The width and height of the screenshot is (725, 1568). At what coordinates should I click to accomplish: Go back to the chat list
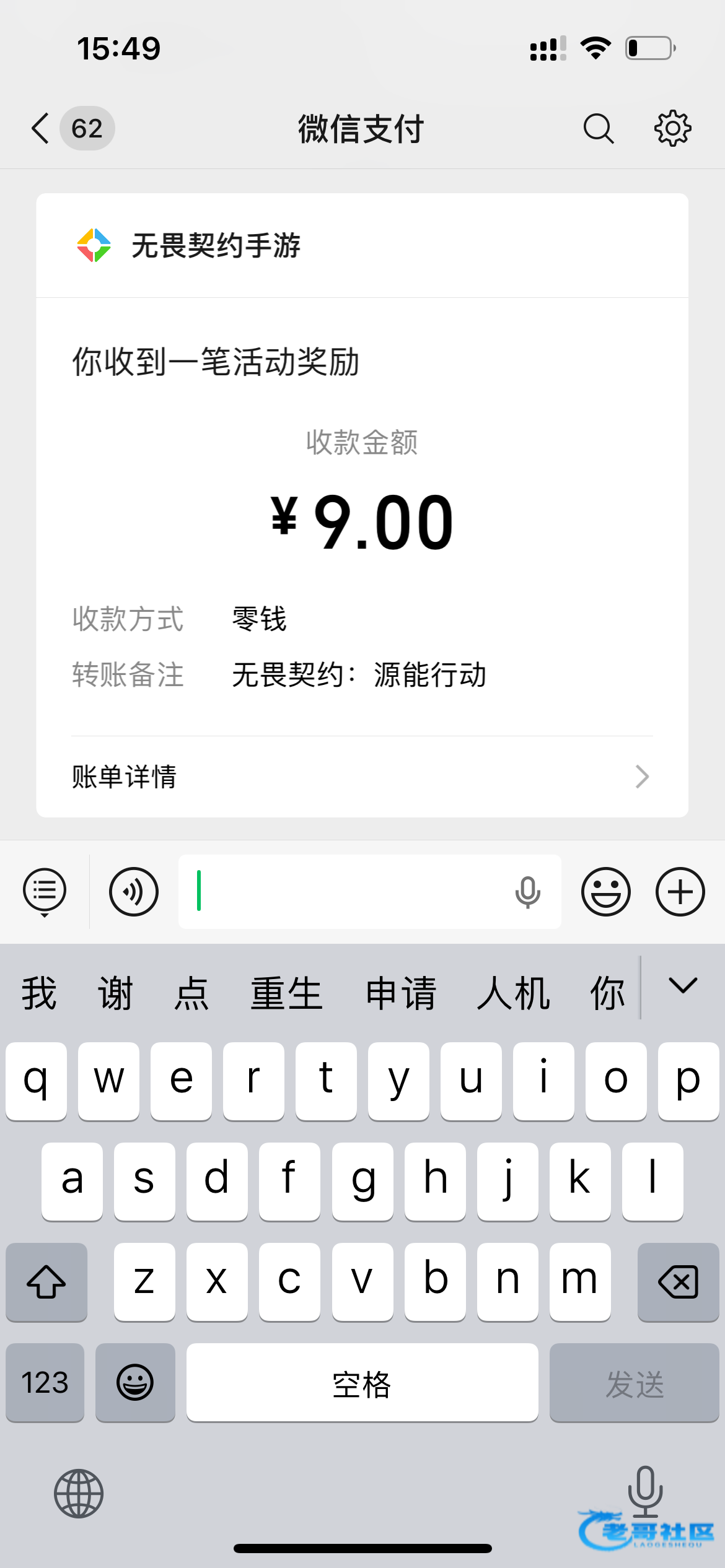pyautogui.click(x=41, y=128)
